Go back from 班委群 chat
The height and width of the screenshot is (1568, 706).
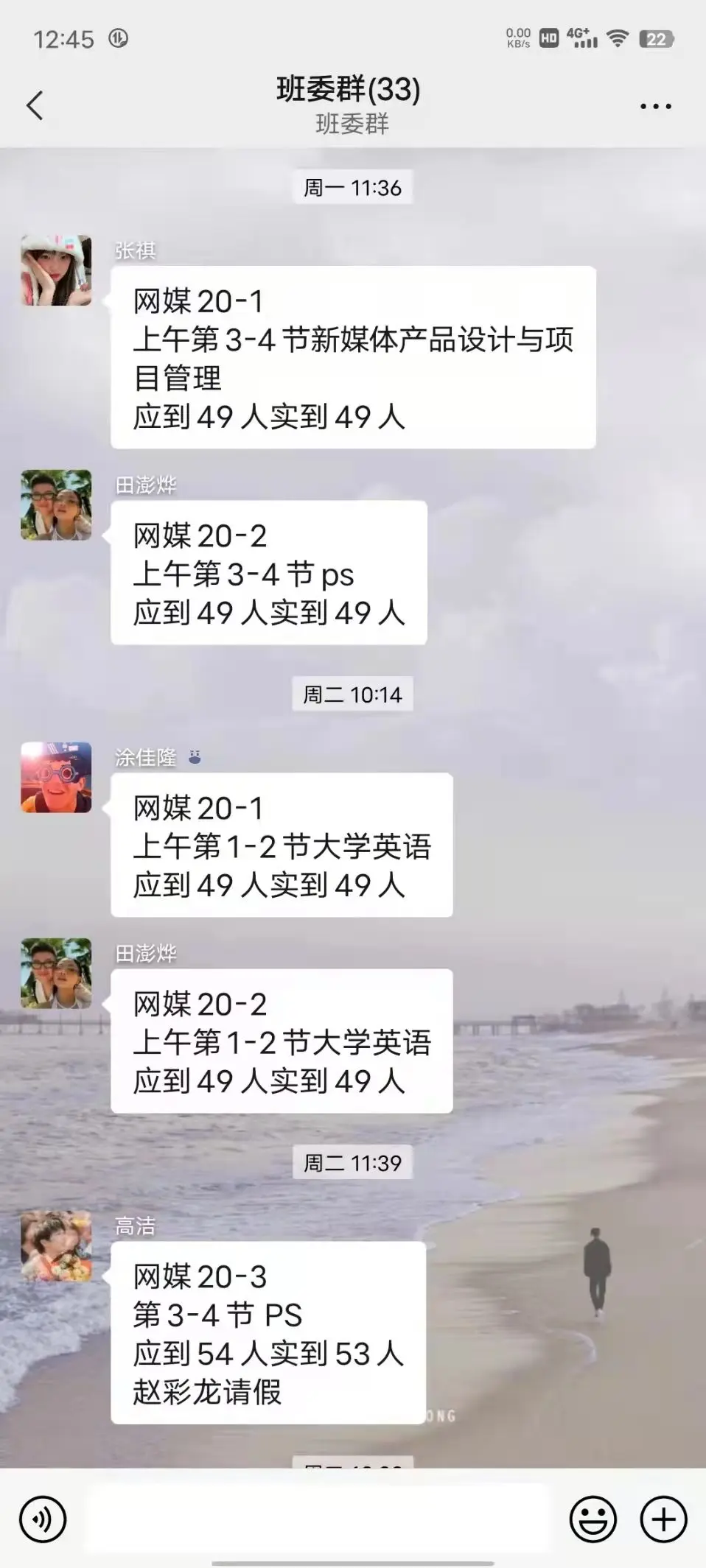[35, 105]
